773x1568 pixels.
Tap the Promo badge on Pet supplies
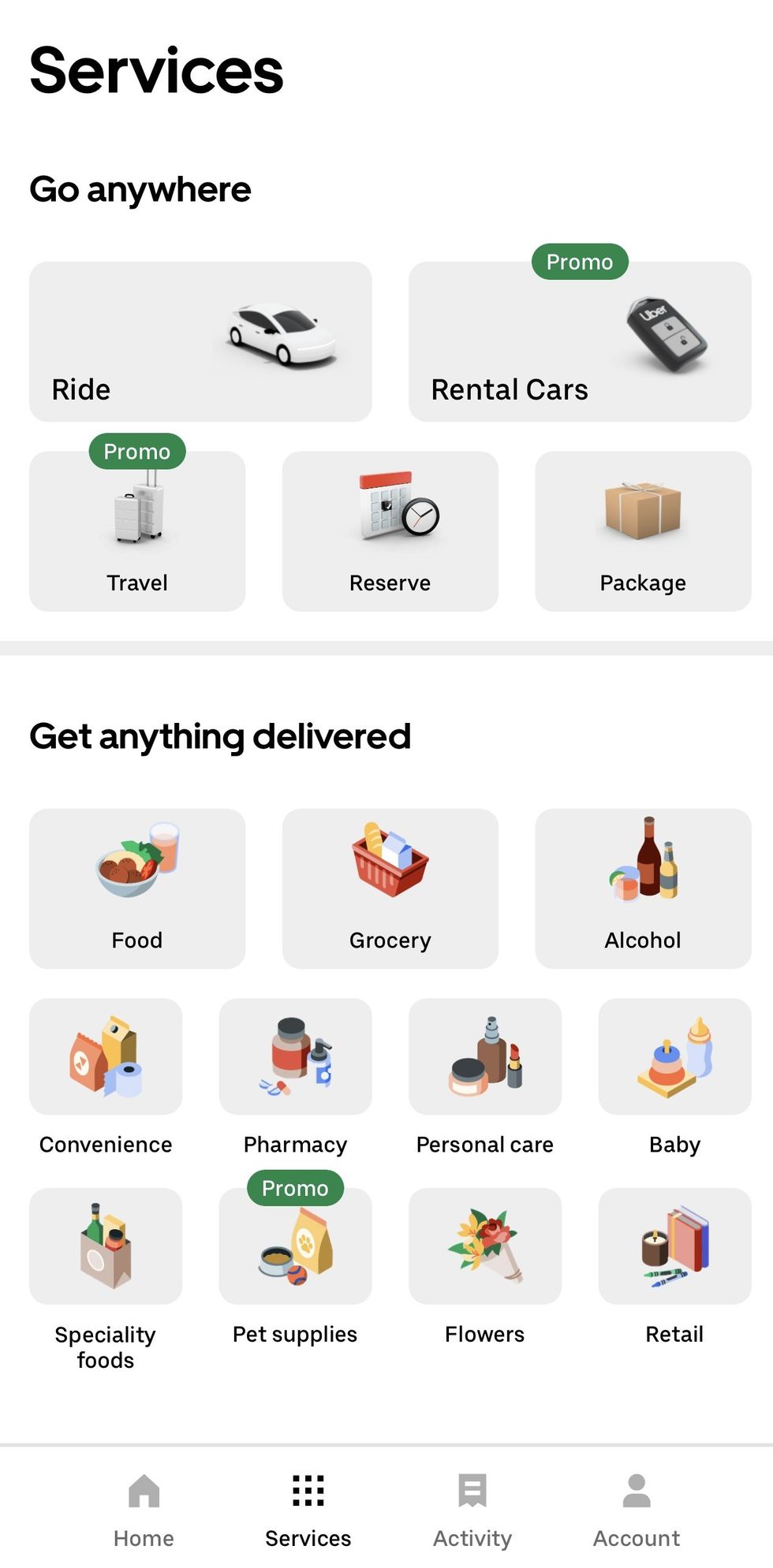coord(295,1188)
